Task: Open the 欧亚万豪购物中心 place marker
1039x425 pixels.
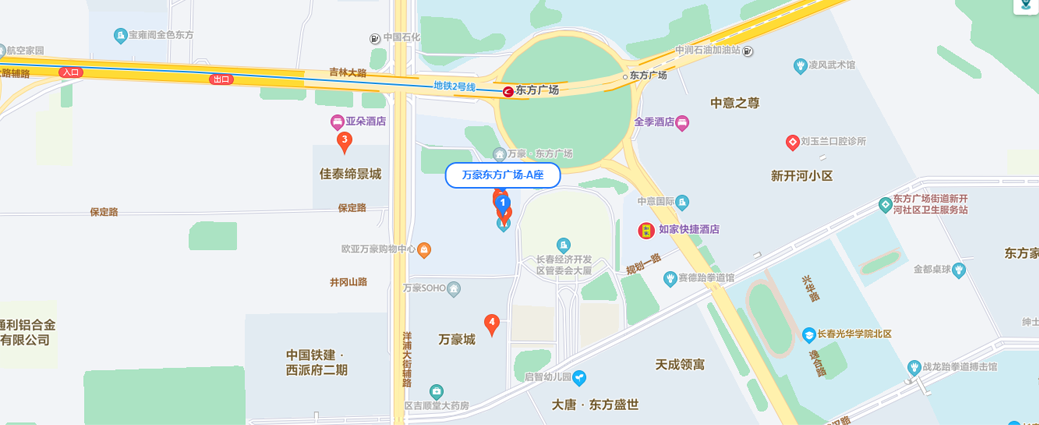Action: click(424, 249)
